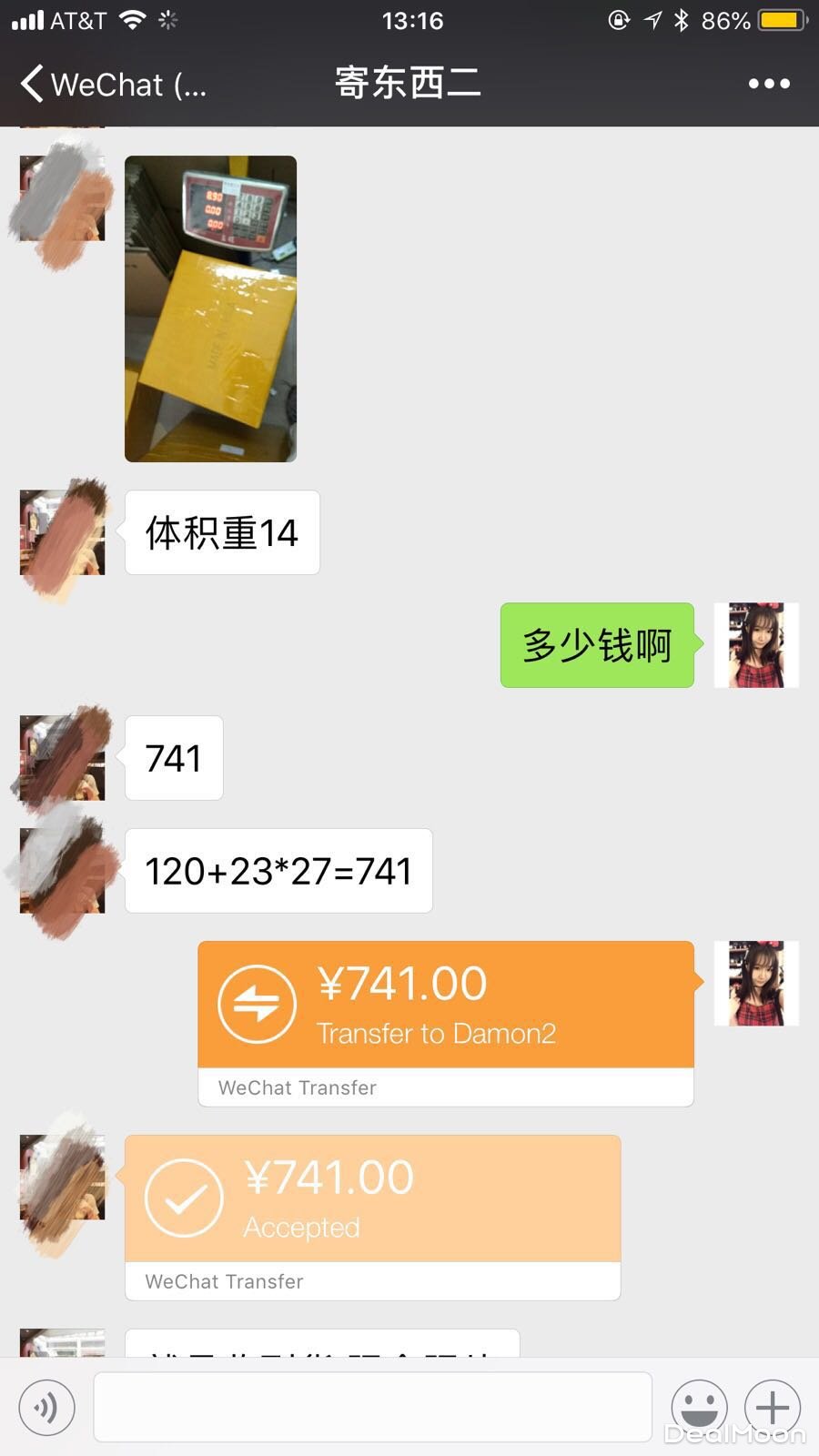Open contact avatar next to 体积重14
This screenshot has height=1456, width=819.
coord(62,534)
